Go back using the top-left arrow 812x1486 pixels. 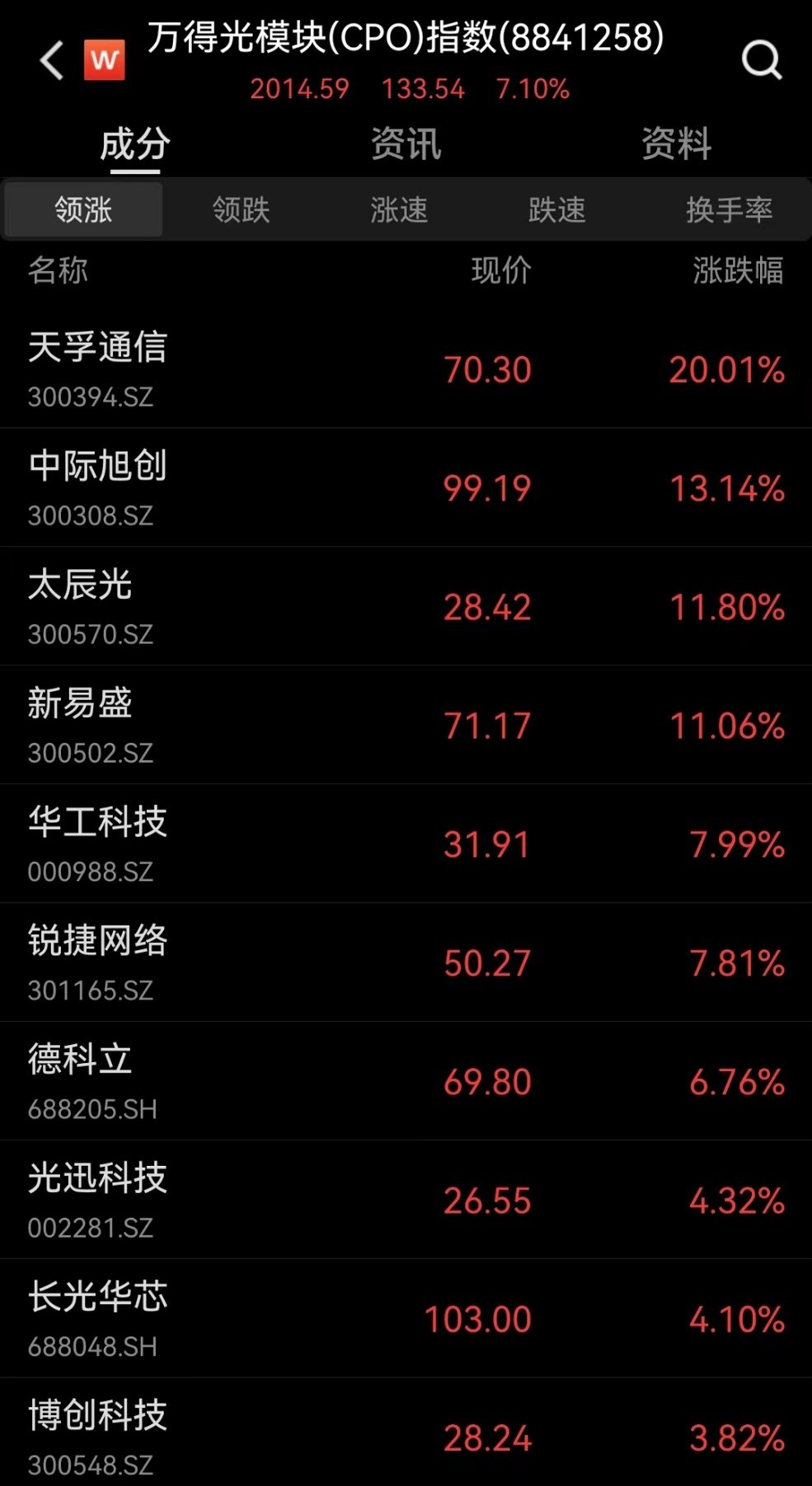(52, 60)
